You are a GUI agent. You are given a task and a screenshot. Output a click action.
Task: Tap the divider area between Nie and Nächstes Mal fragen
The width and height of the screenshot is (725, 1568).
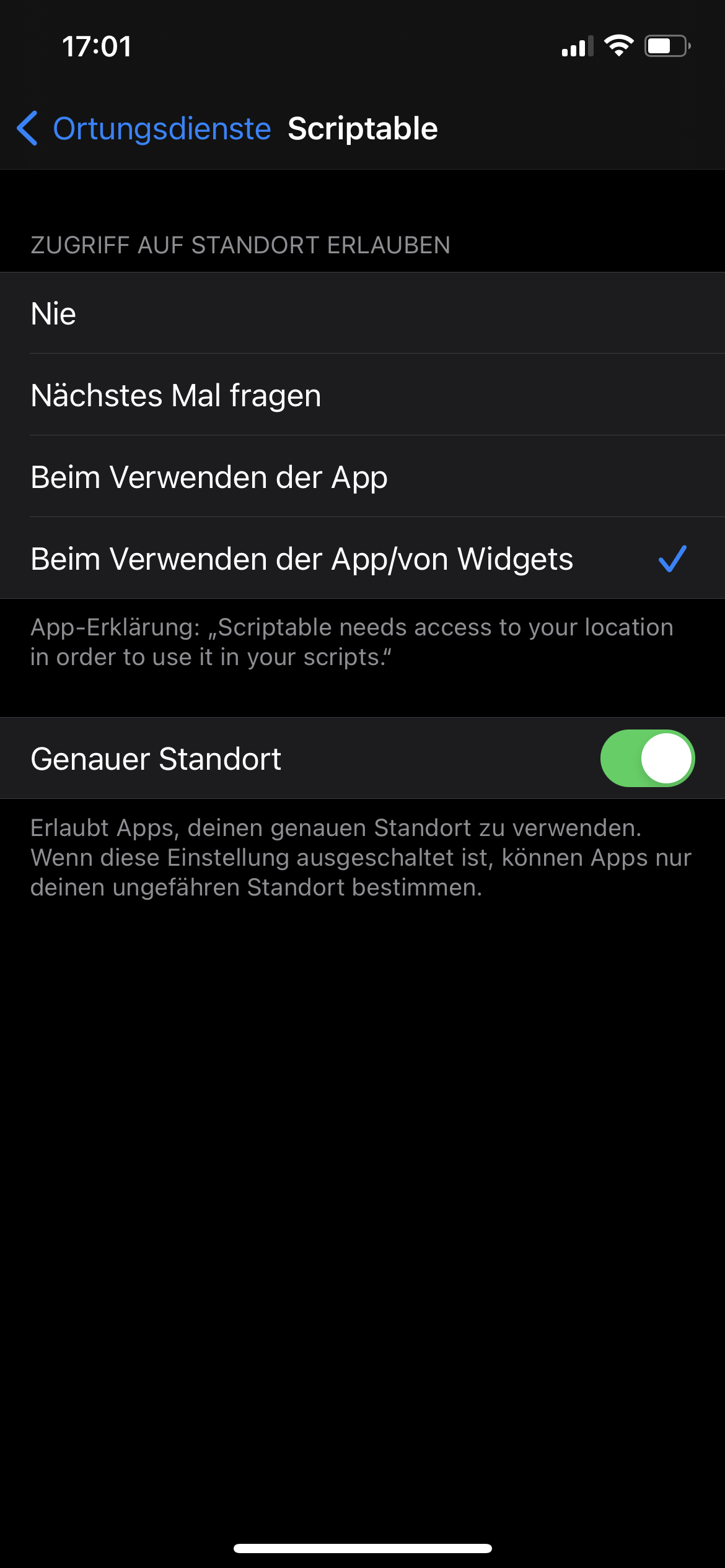click(362, 354)
